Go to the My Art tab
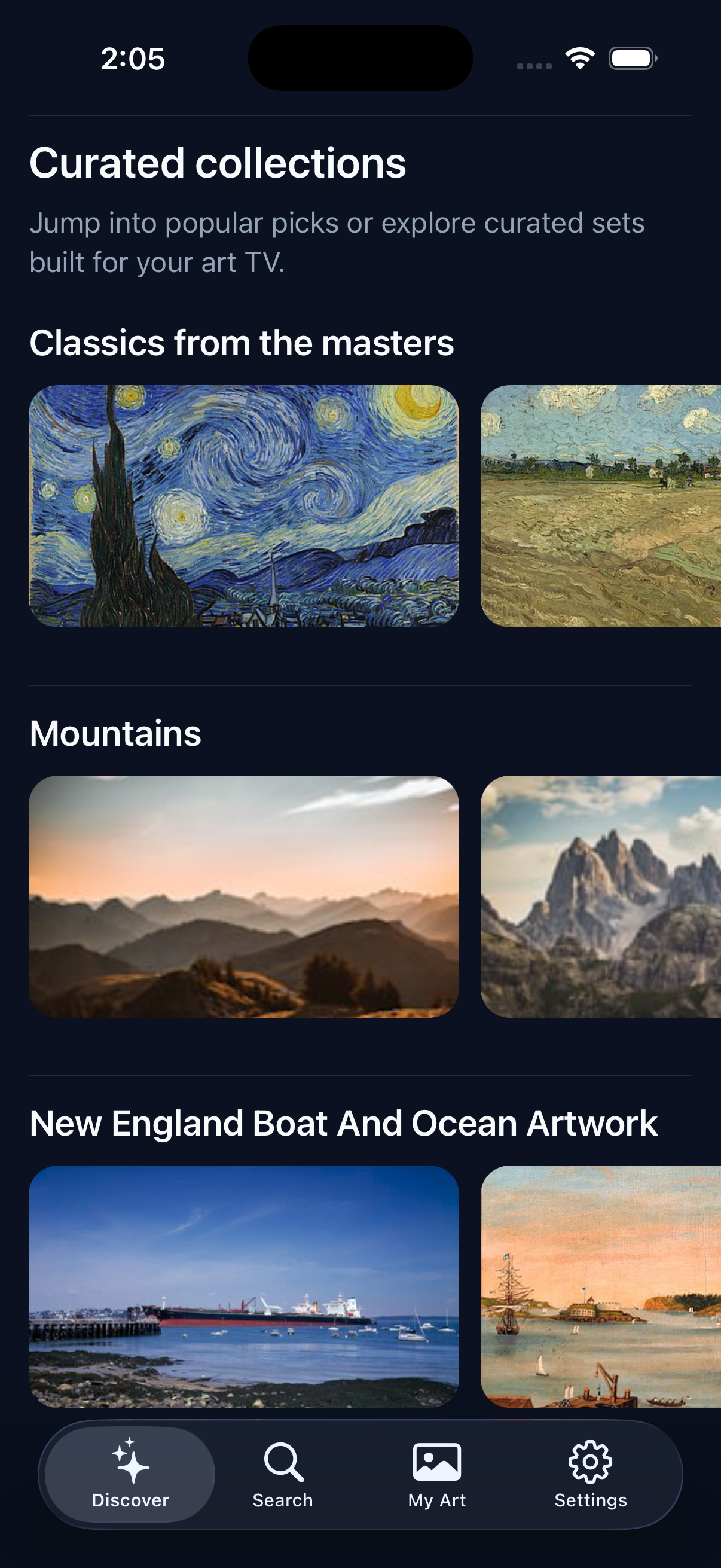The image size is (721, 1568). tap(437, 1474)
